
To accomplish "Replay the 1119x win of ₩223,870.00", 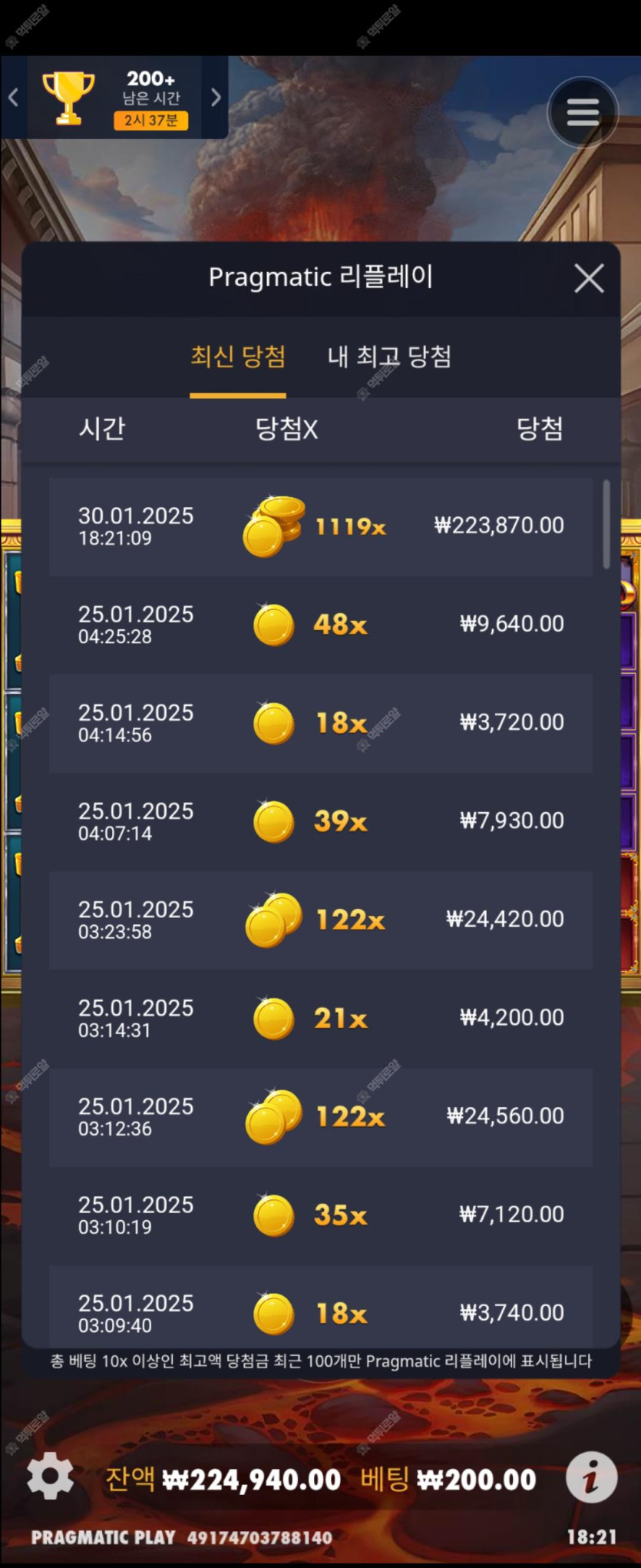I will 321,527.
